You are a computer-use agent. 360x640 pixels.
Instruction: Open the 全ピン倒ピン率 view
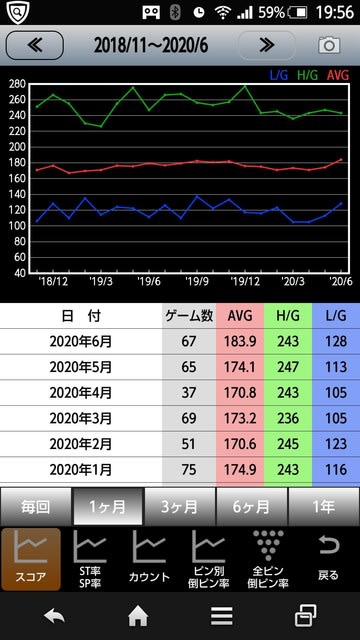click(268, 559)
